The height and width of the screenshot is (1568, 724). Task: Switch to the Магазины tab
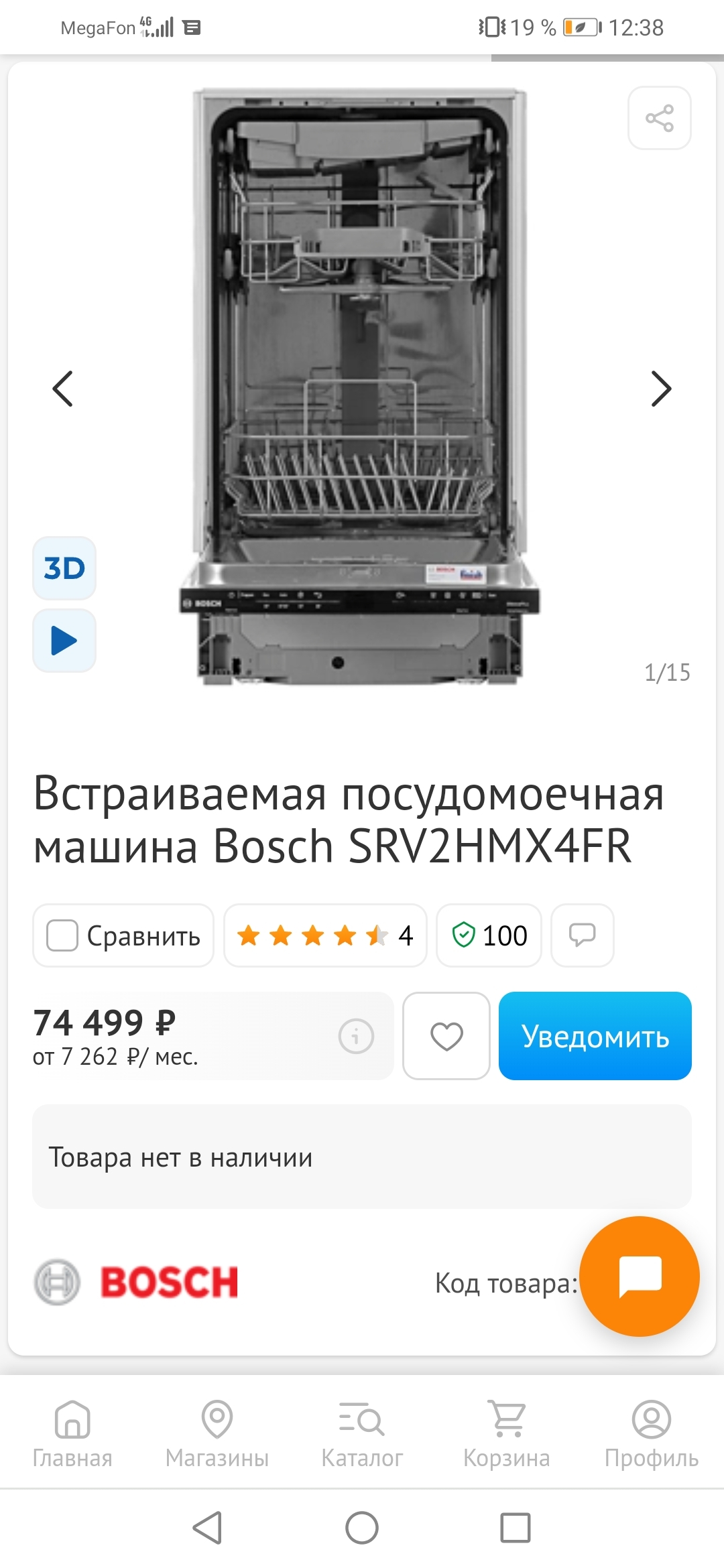pyautogui.click(x=217, y=1434)
